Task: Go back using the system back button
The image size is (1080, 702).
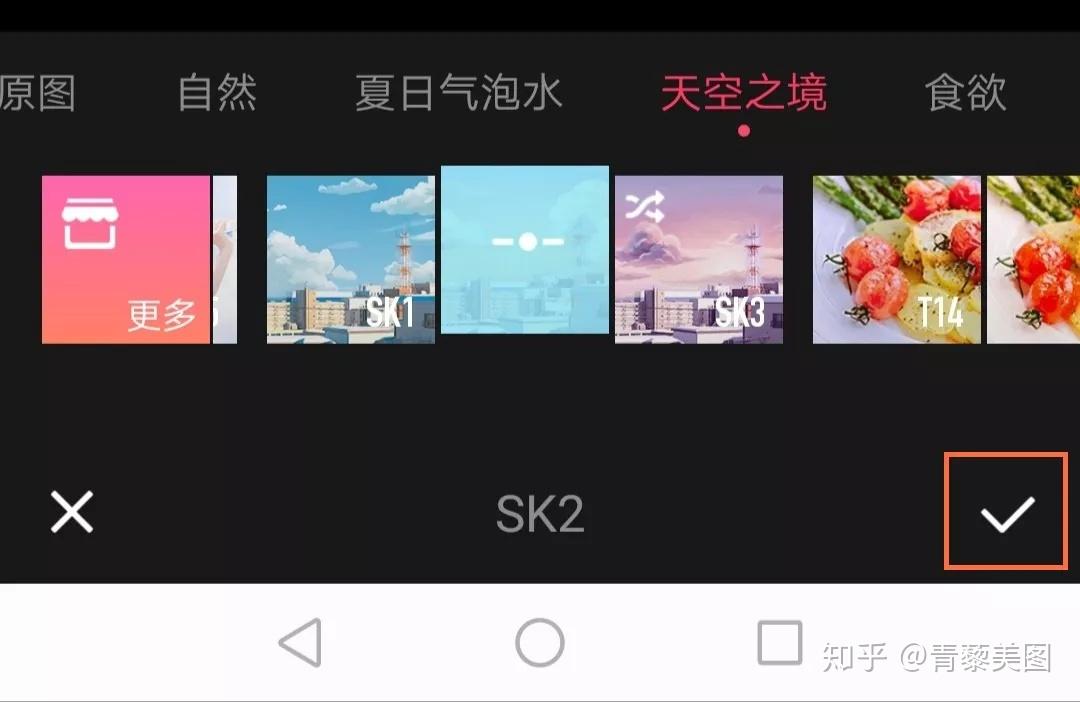Action: click(x=300, y=642)
